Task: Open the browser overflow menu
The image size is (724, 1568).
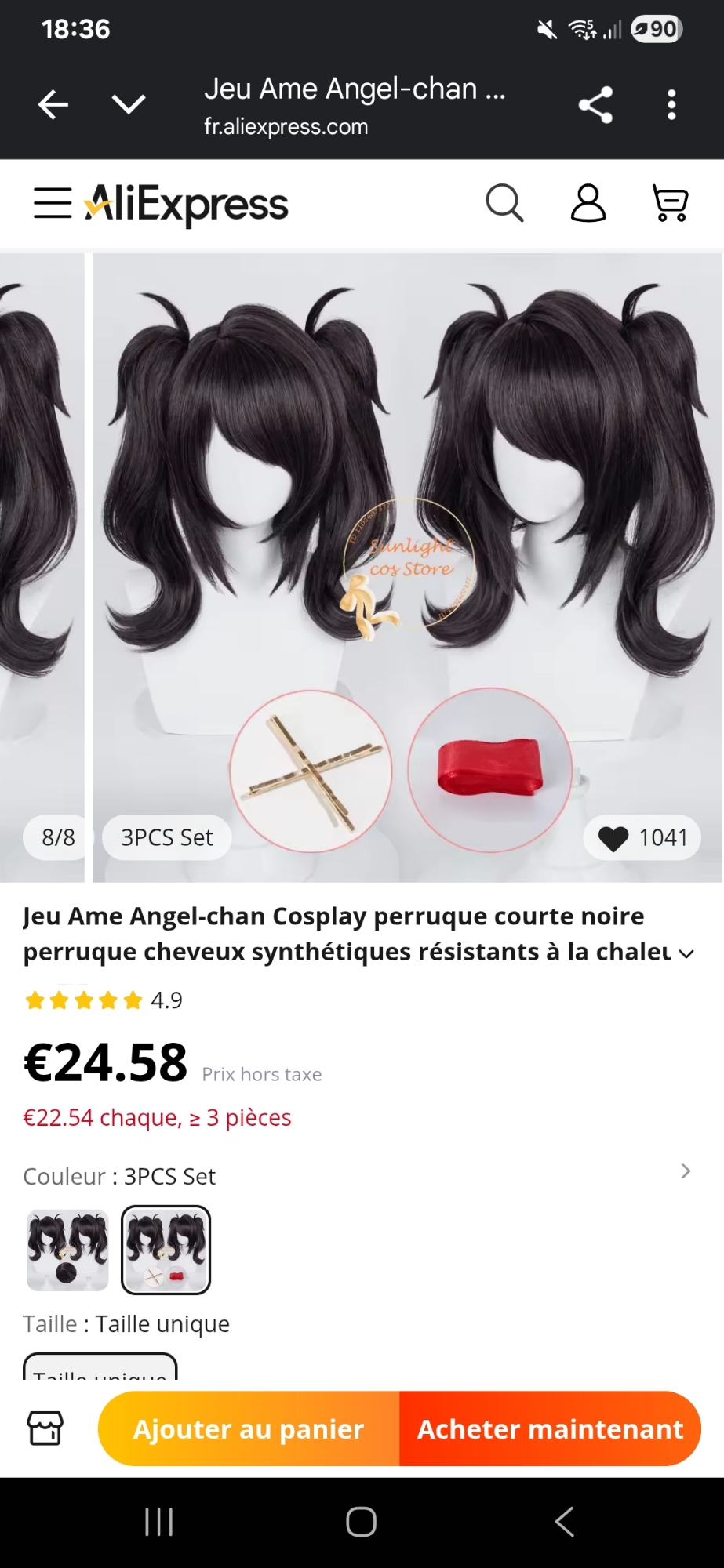Action: [x=671, y=105]
